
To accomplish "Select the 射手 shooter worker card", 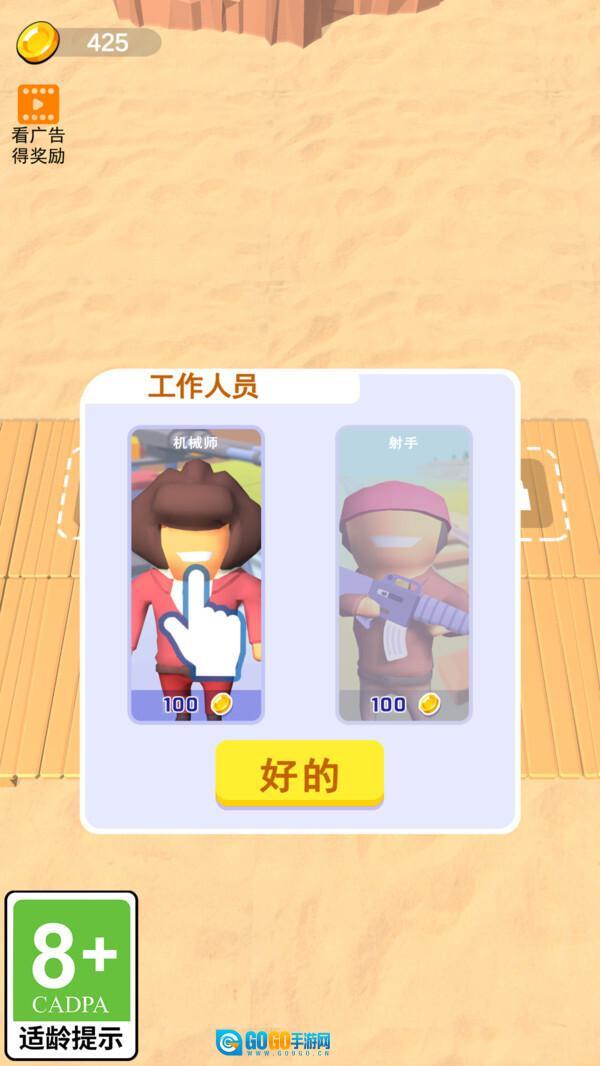I will pos(404,575).
